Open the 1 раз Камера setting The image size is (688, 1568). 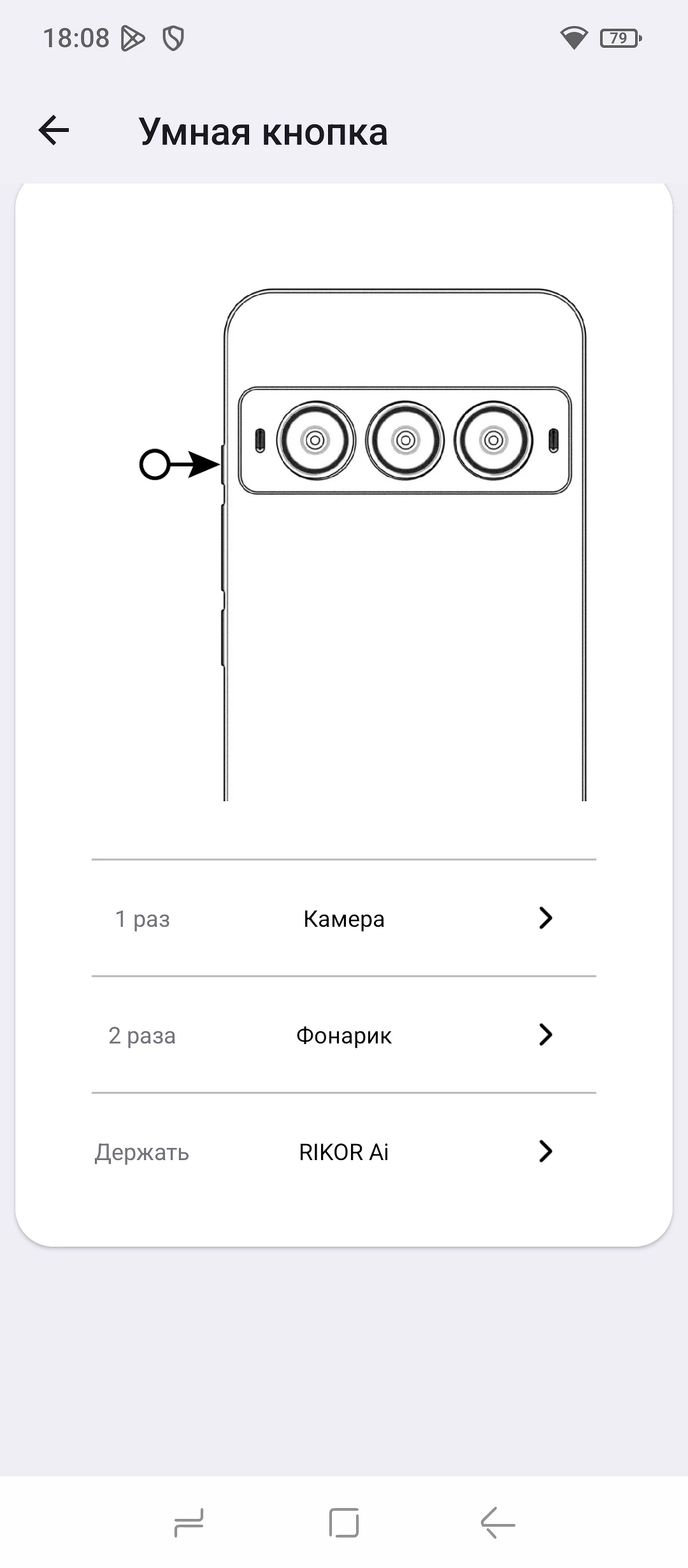coord(344,918)
